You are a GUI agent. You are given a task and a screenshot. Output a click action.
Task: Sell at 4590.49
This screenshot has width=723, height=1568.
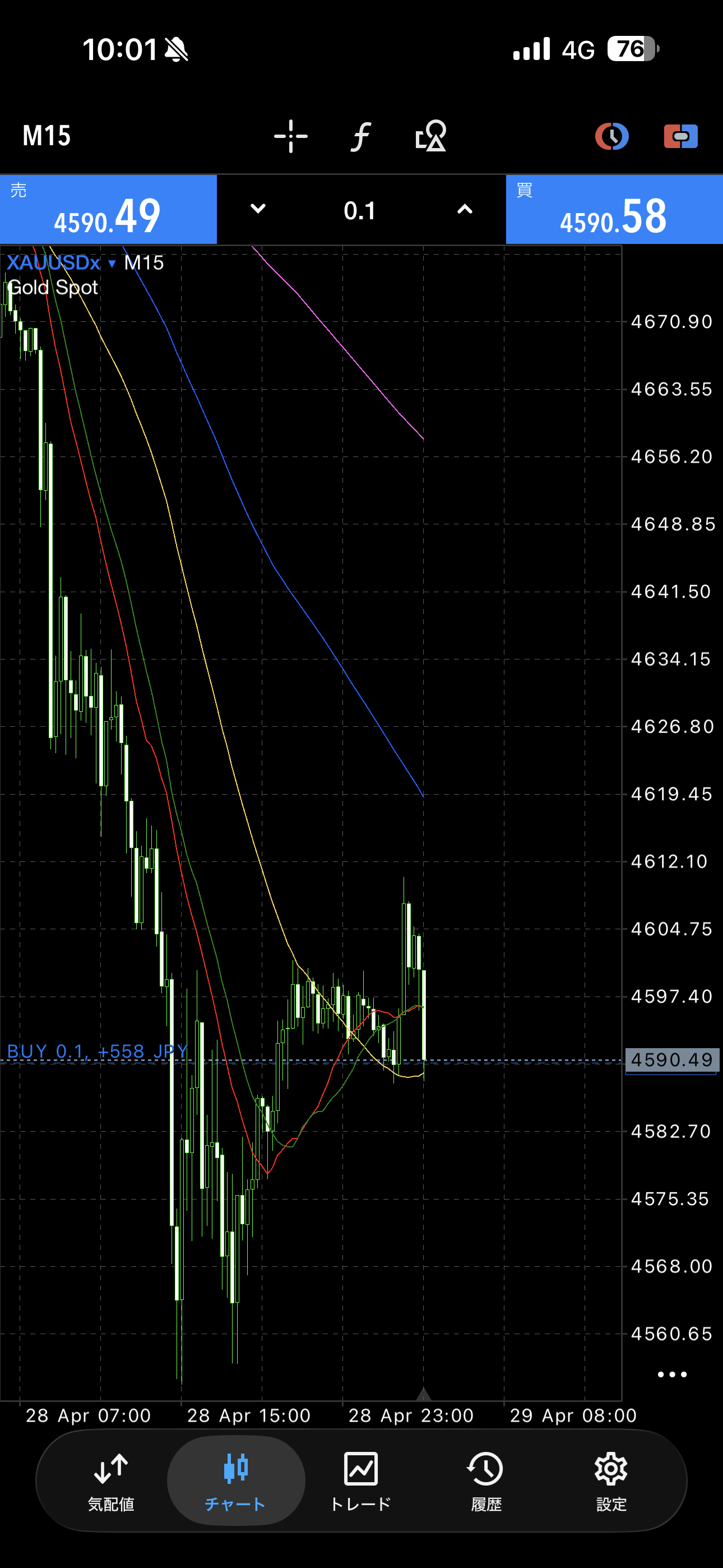pyautogui.click(x=108, y=210)
